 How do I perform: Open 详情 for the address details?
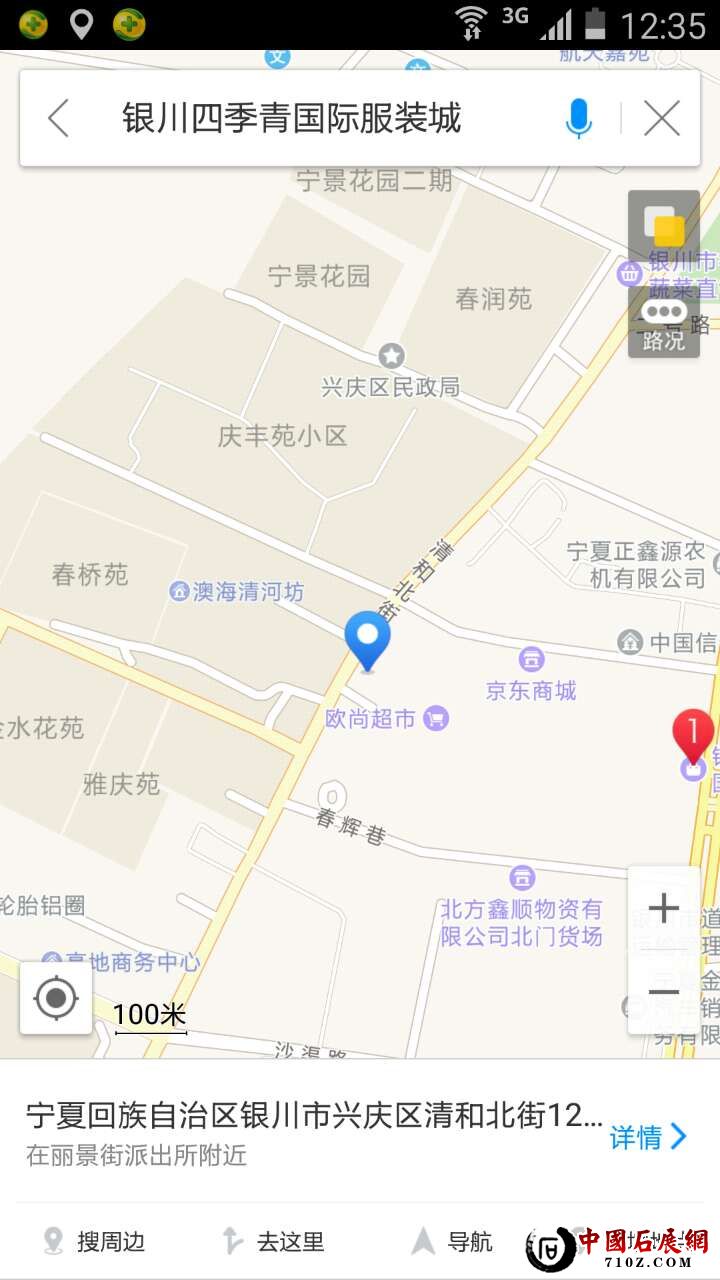(x=640, y=1138)
